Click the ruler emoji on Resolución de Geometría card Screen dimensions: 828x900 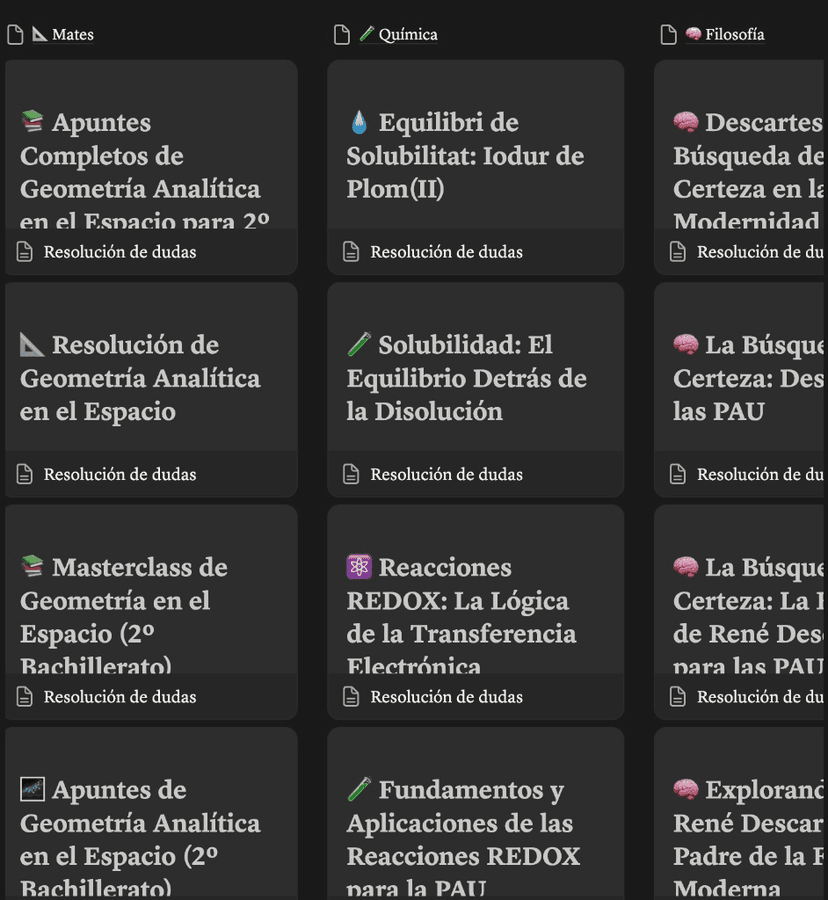pyautogui.click(x=31, y=344)
